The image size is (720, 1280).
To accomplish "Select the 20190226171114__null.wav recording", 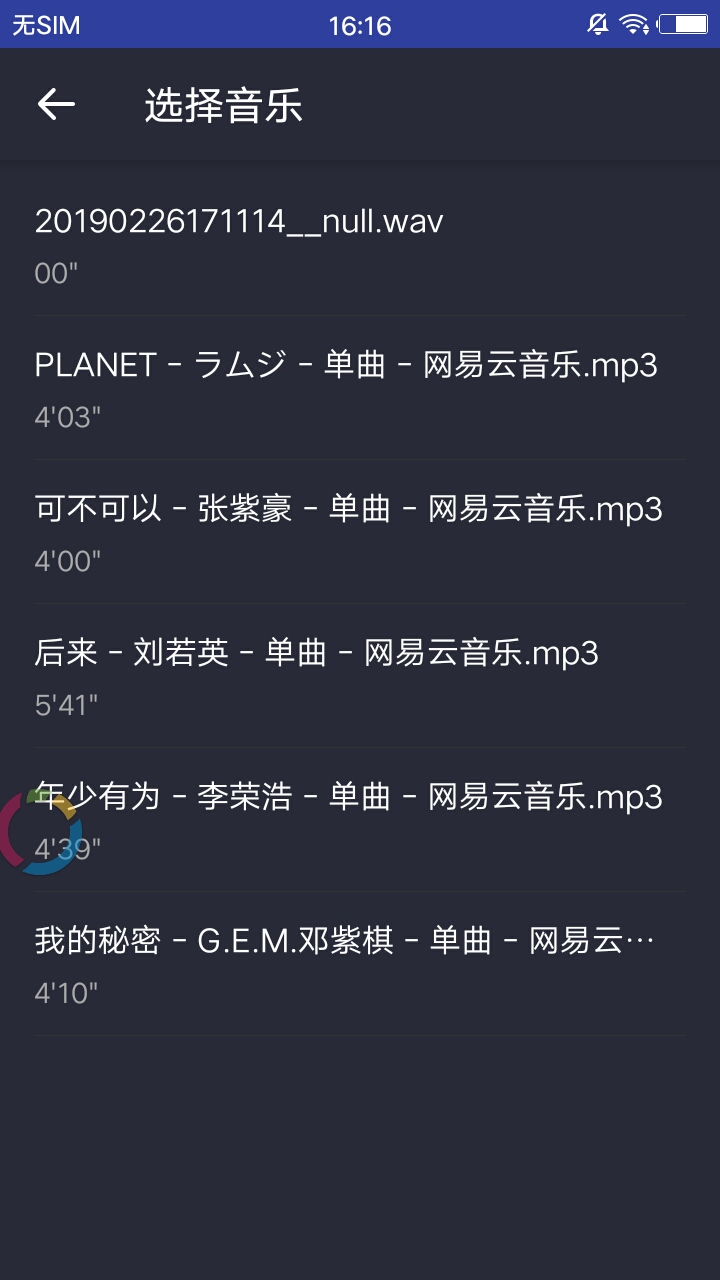I will coord(240,224).
